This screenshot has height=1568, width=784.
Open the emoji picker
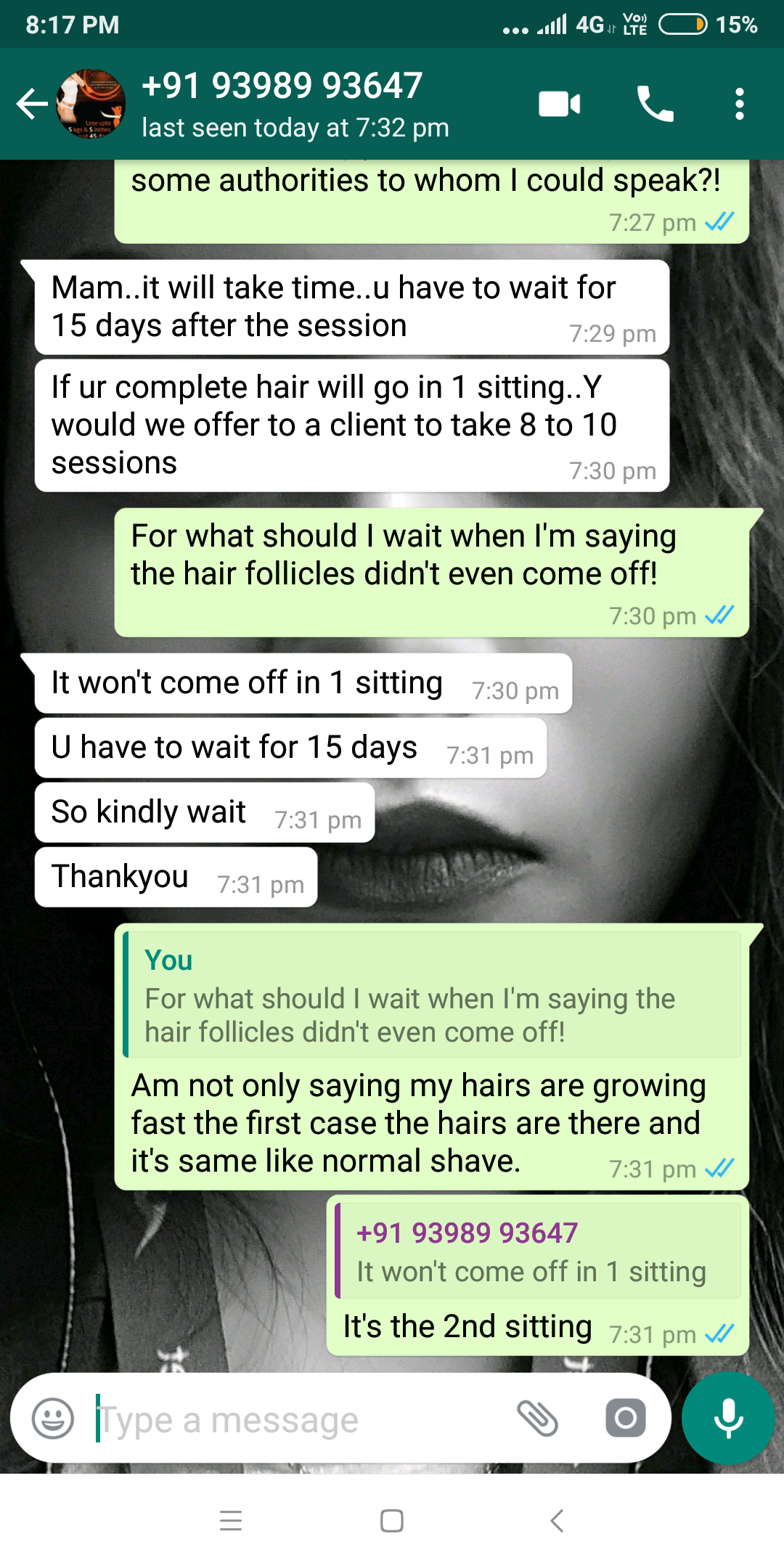53,1418
